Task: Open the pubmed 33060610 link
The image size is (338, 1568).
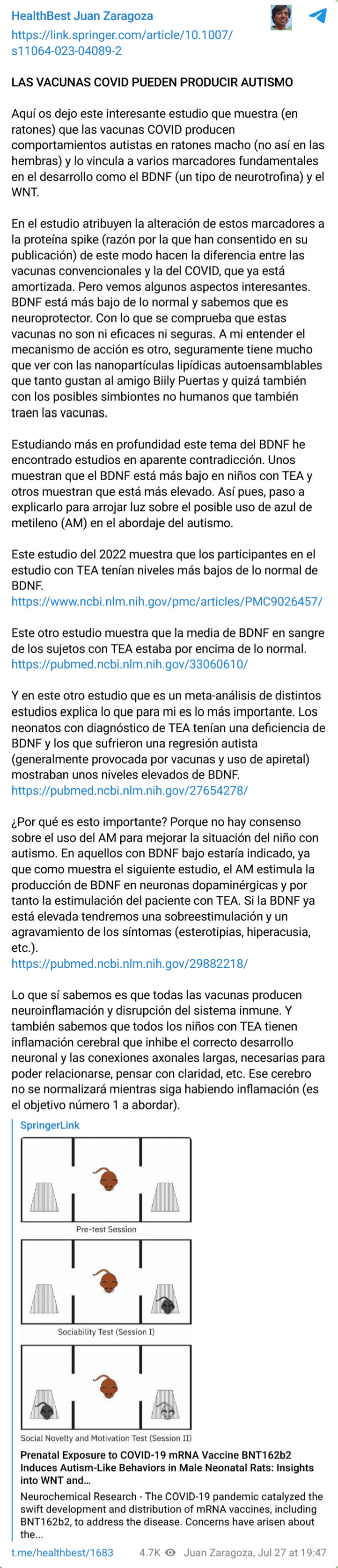Action: pos(129,664)
